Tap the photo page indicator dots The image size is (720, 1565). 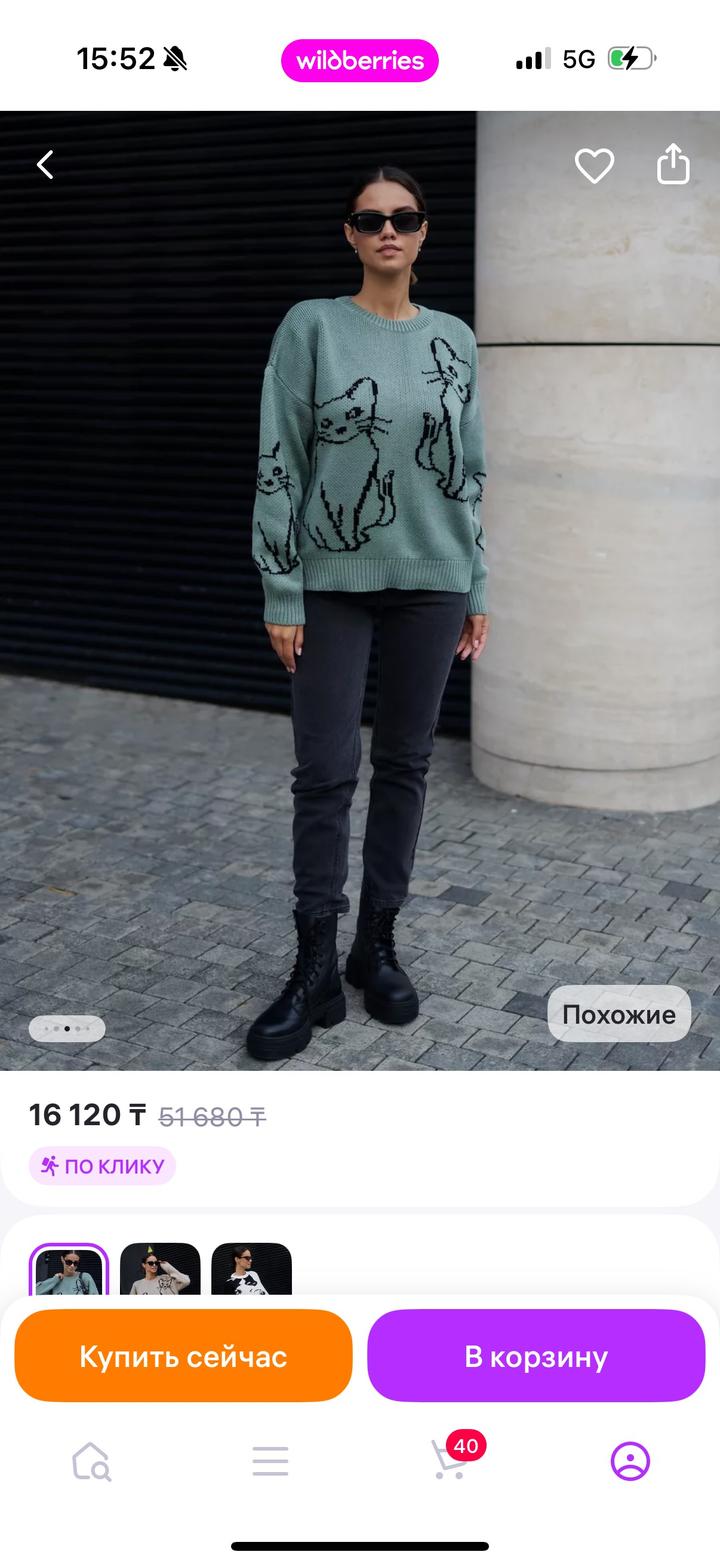[67, 1028]
